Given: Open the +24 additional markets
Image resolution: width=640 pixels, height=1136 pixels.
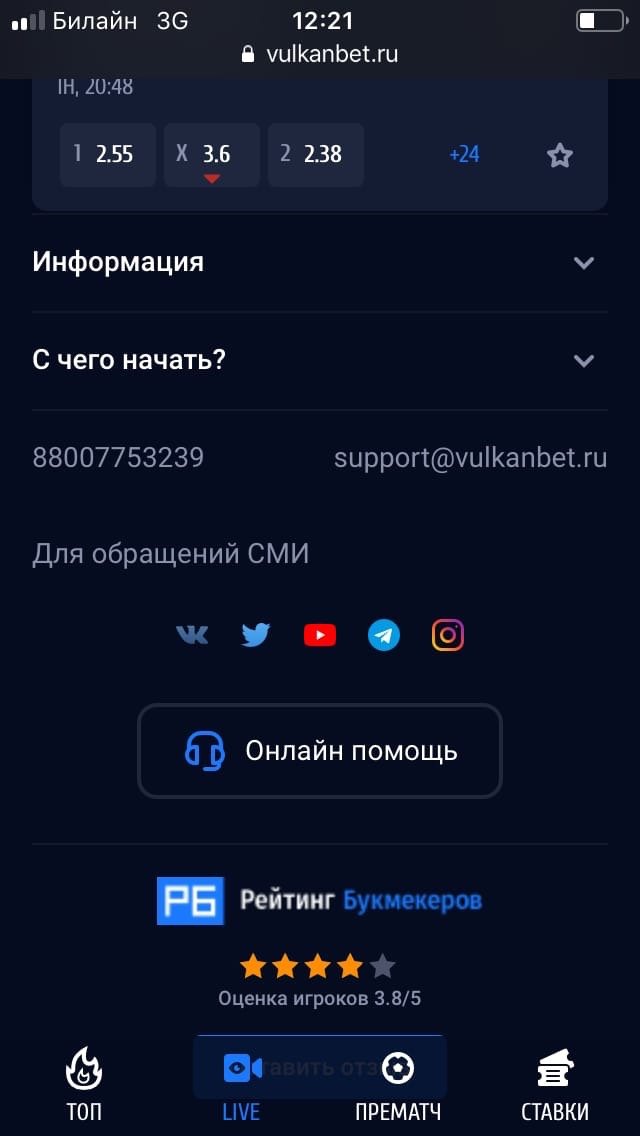Looking at the screenshot, I should click(x=464, y=154).
